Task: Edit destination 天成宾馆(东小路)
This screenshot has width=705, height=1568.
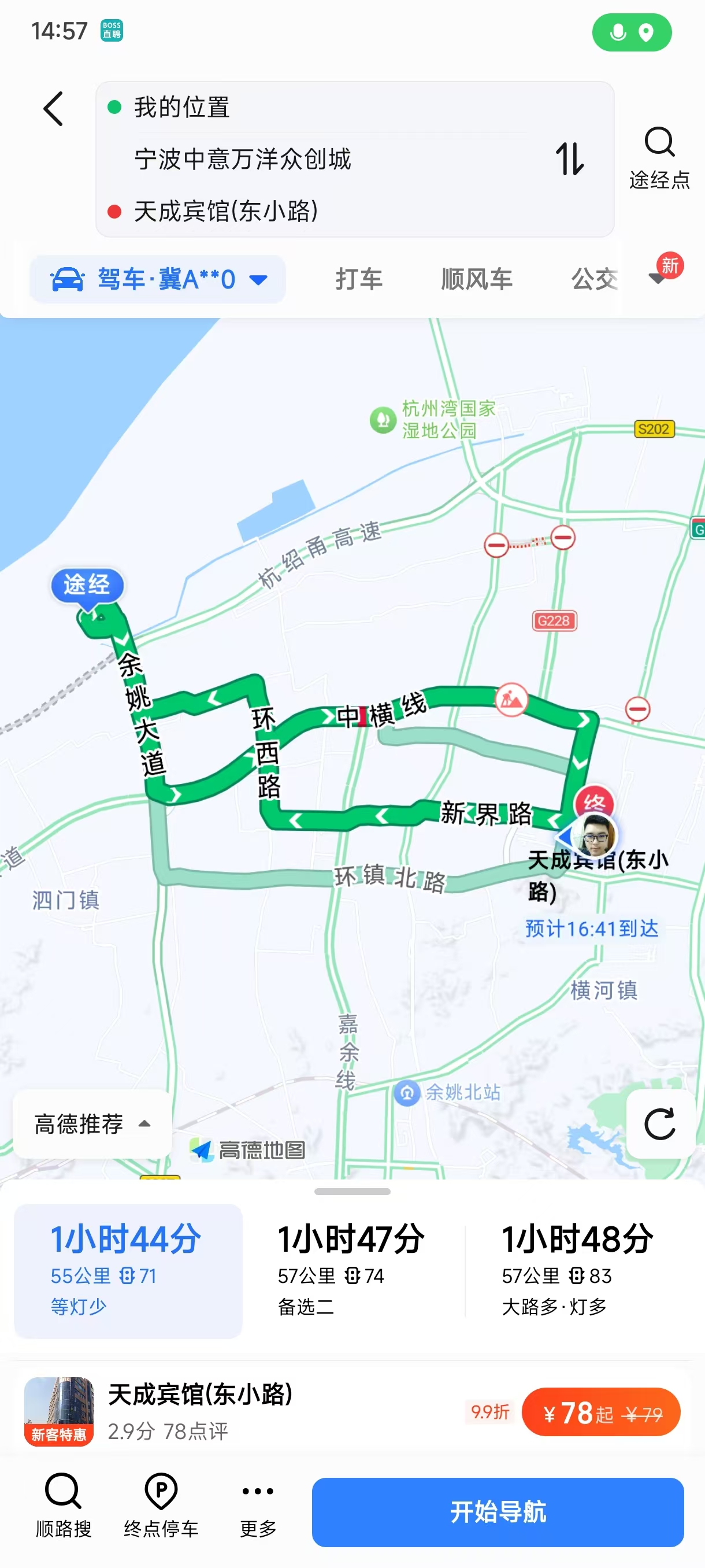Action: [227, 212]
